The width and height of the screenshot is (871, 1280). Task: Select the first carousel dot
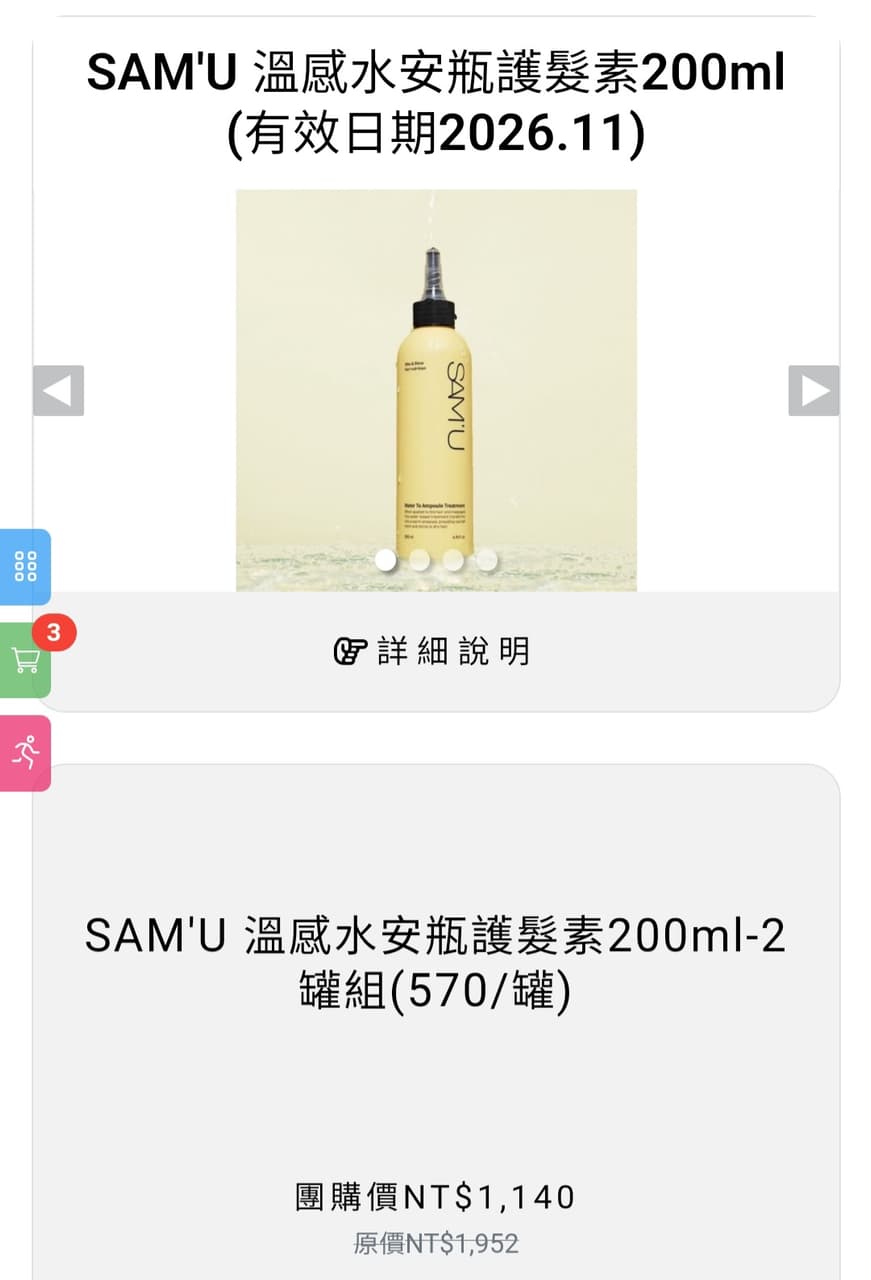(385, 562)
